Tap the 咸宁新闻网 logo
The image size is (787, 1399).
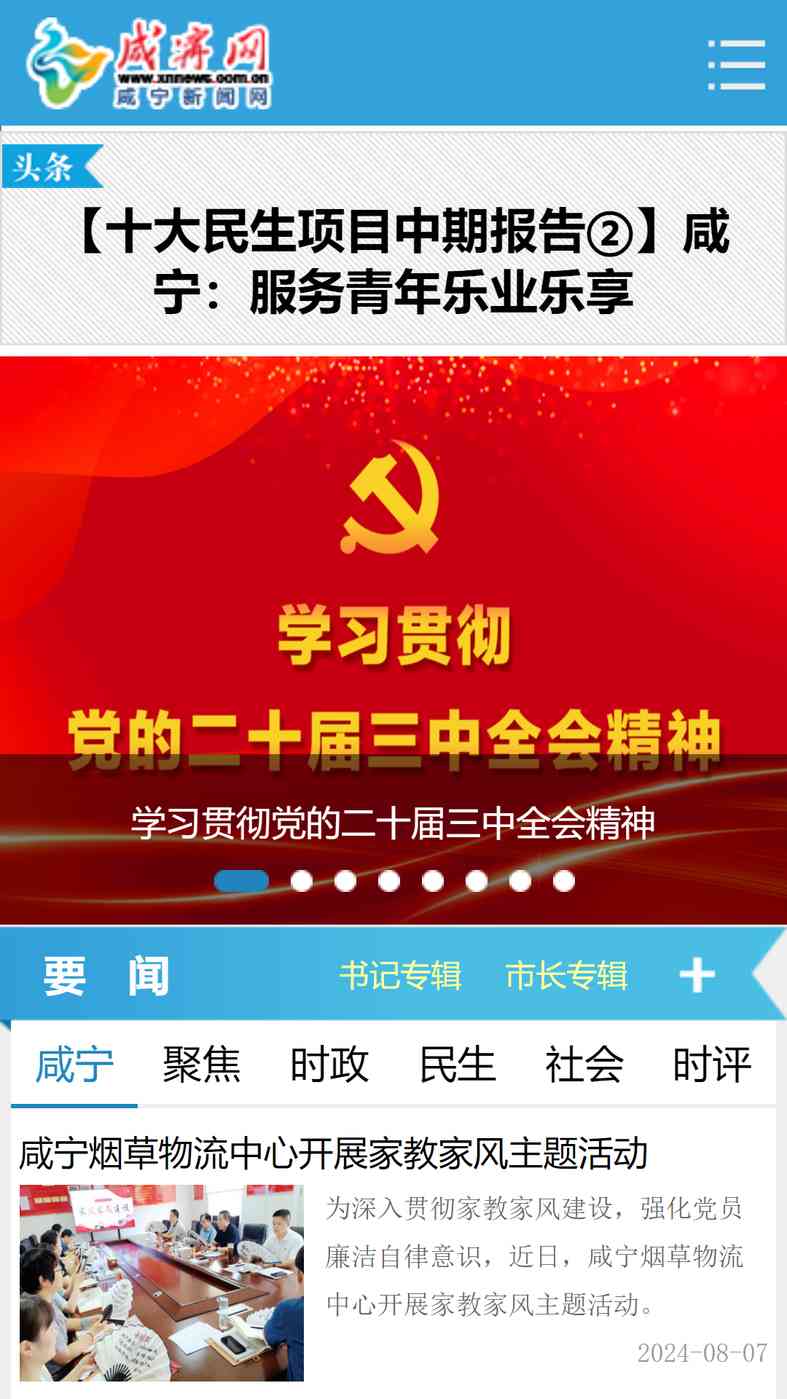point(150,64)
